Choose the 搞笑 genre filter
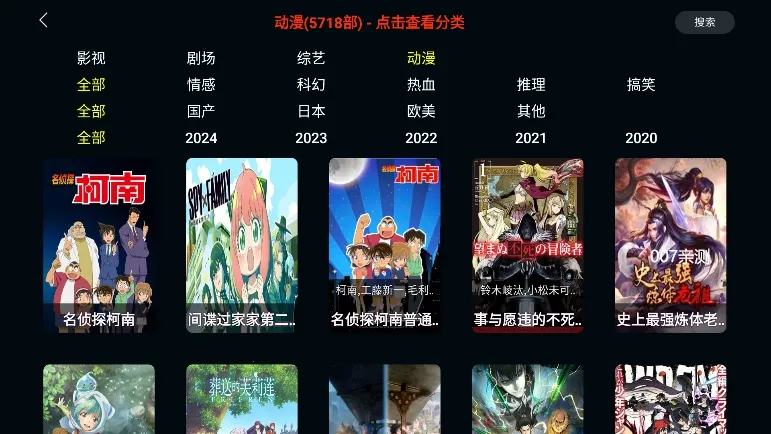This screenshot has width=771, height=434. coord(641,85)
